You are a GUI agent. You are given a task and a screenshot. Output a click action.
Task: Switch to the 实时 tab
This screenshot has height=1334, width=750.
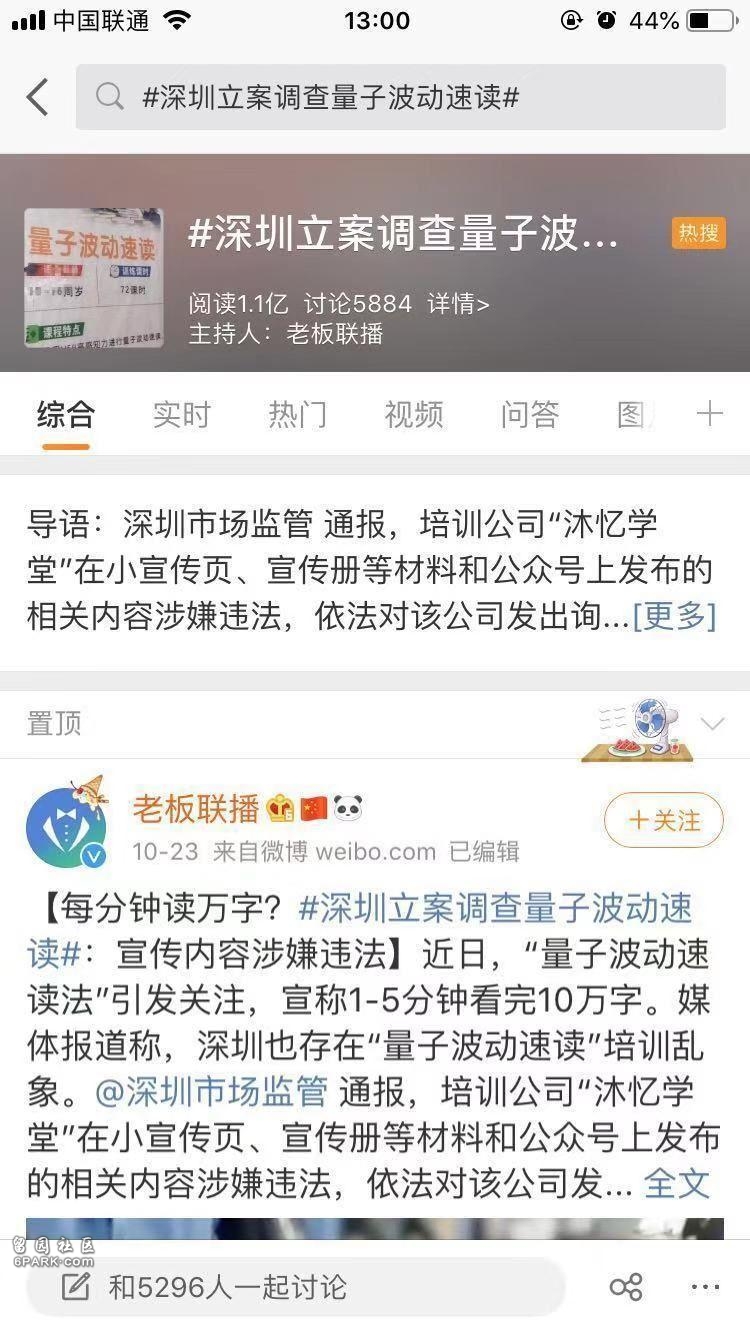[x=181, y=414]
